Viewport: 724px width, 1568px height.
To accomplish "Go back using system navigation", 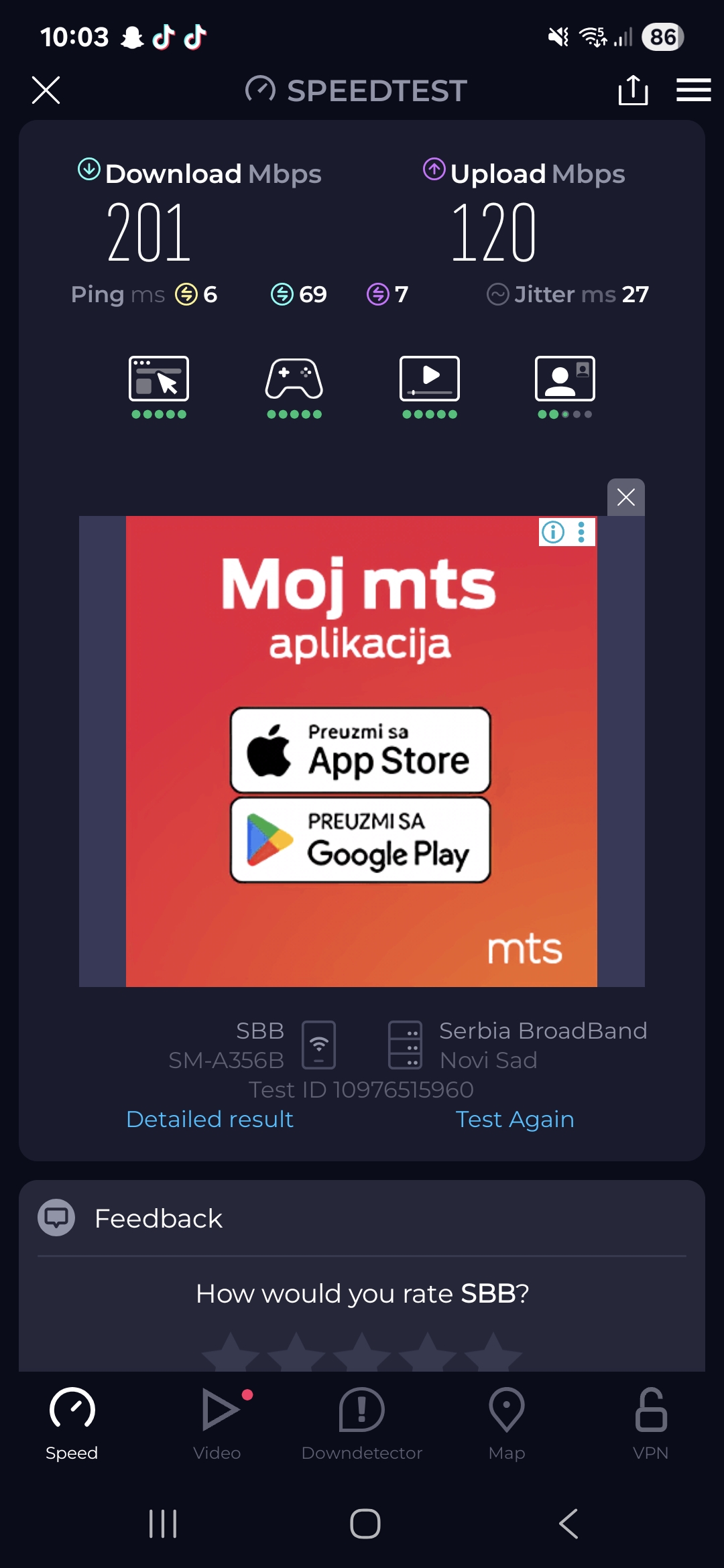I will pos(568,1524).
